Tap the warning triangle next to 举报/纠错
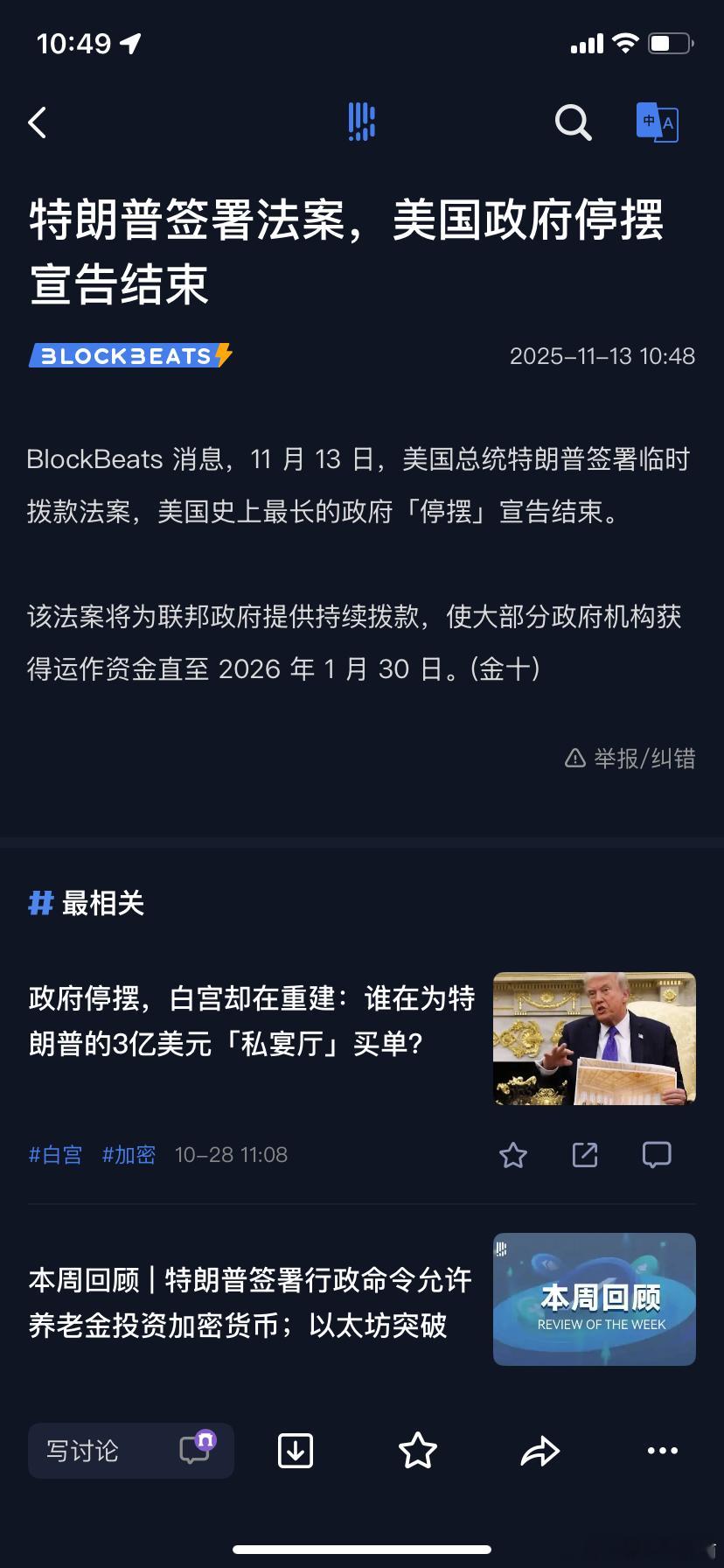This screenshot has height=1568, width=724. point(575,759)
